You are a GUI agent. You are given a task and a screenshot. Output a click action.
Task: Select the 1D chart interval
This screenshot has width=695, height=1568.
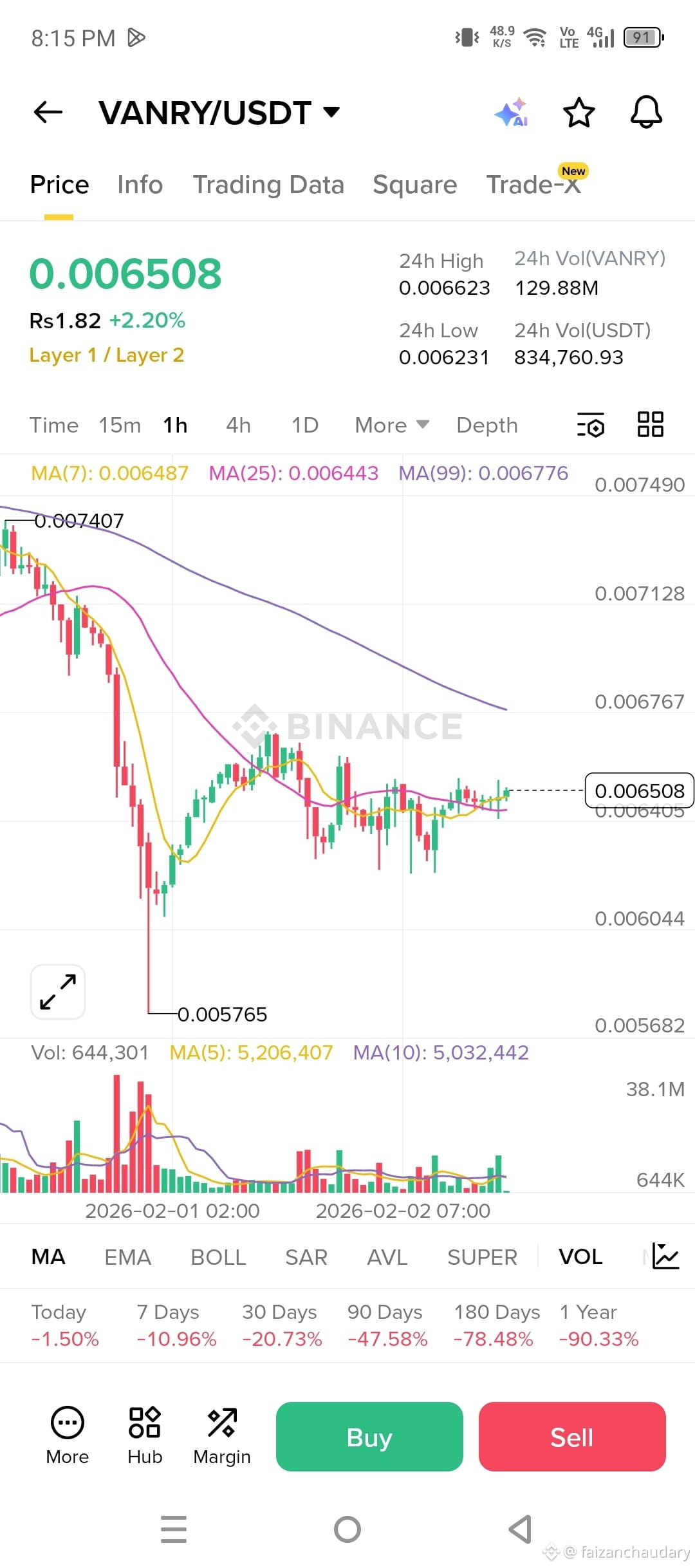coord(305,425)
